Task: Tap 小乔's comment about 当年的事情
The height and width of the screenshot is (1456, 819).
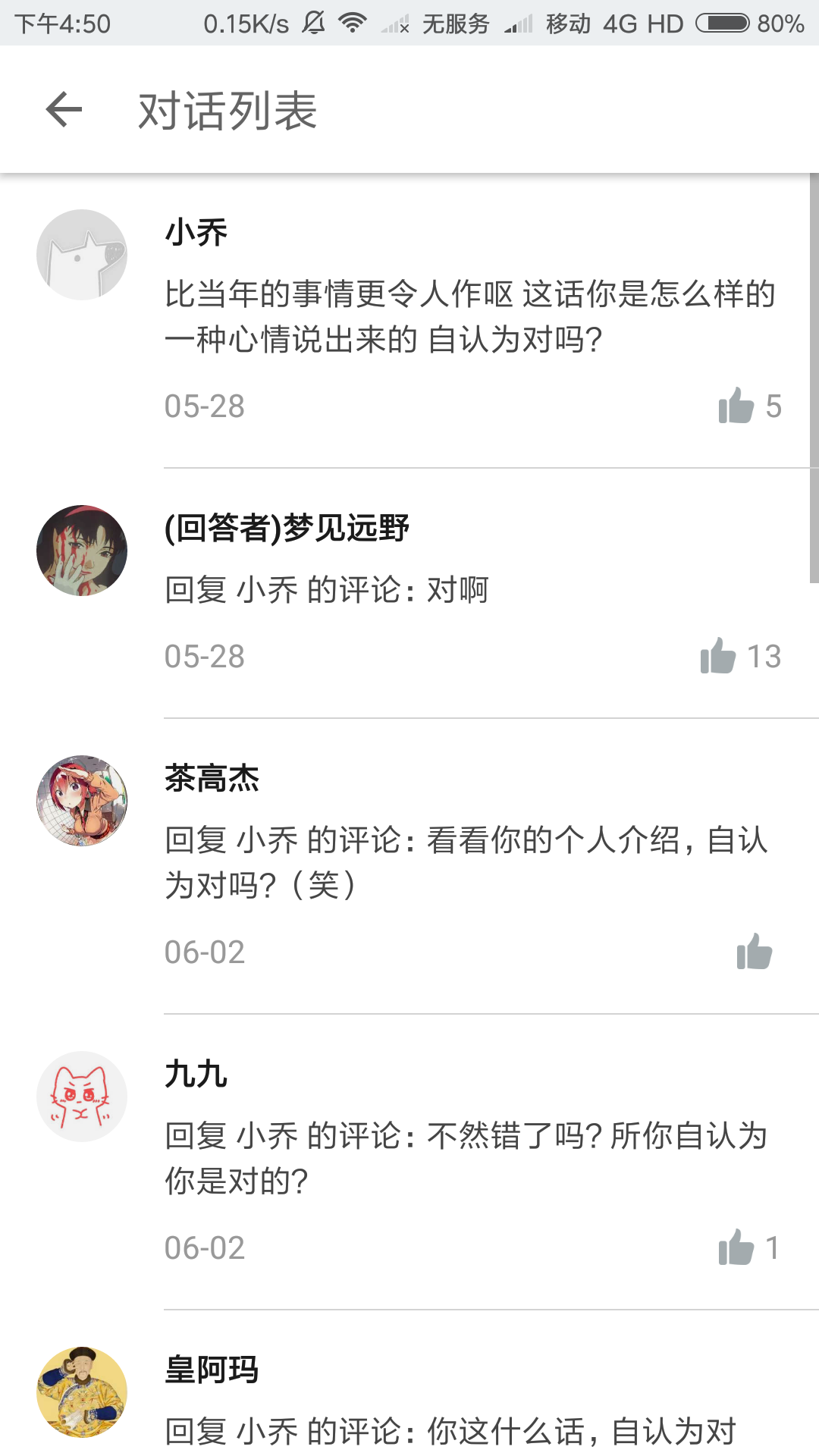Action: [x=470, y=316]
